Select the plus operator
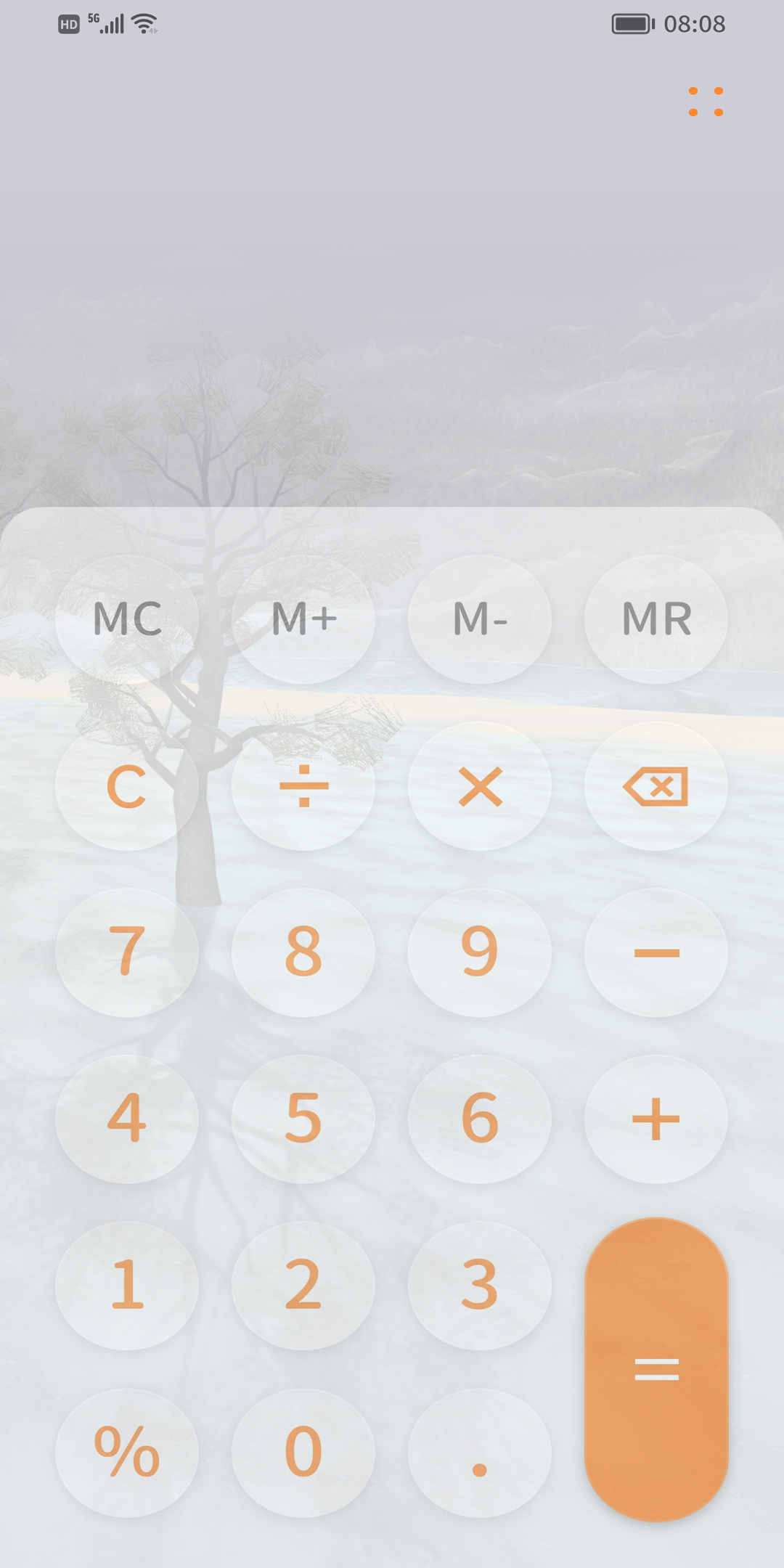Screen dimensions: 784x1568 656,1119
